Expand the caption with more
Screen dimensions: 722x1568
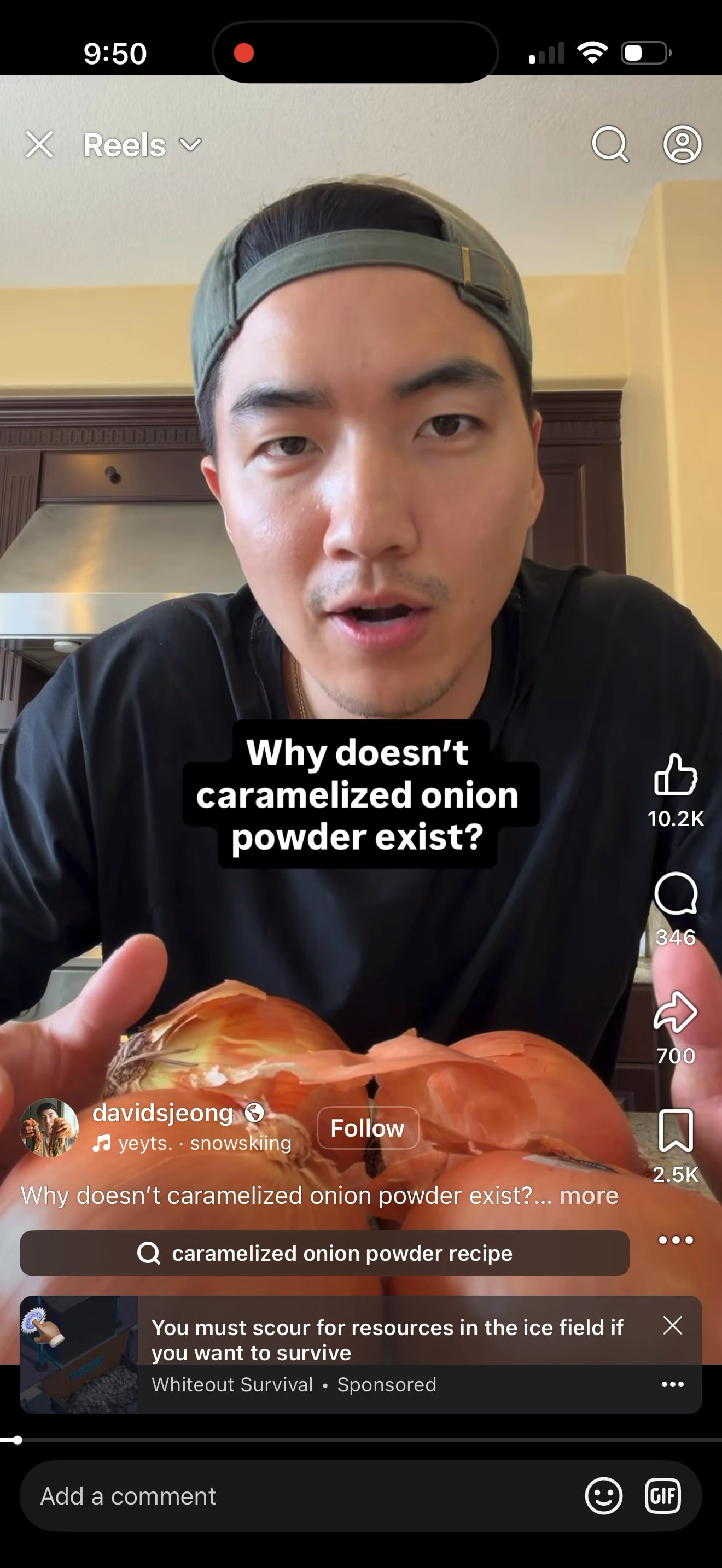[x=589, y=1196]
